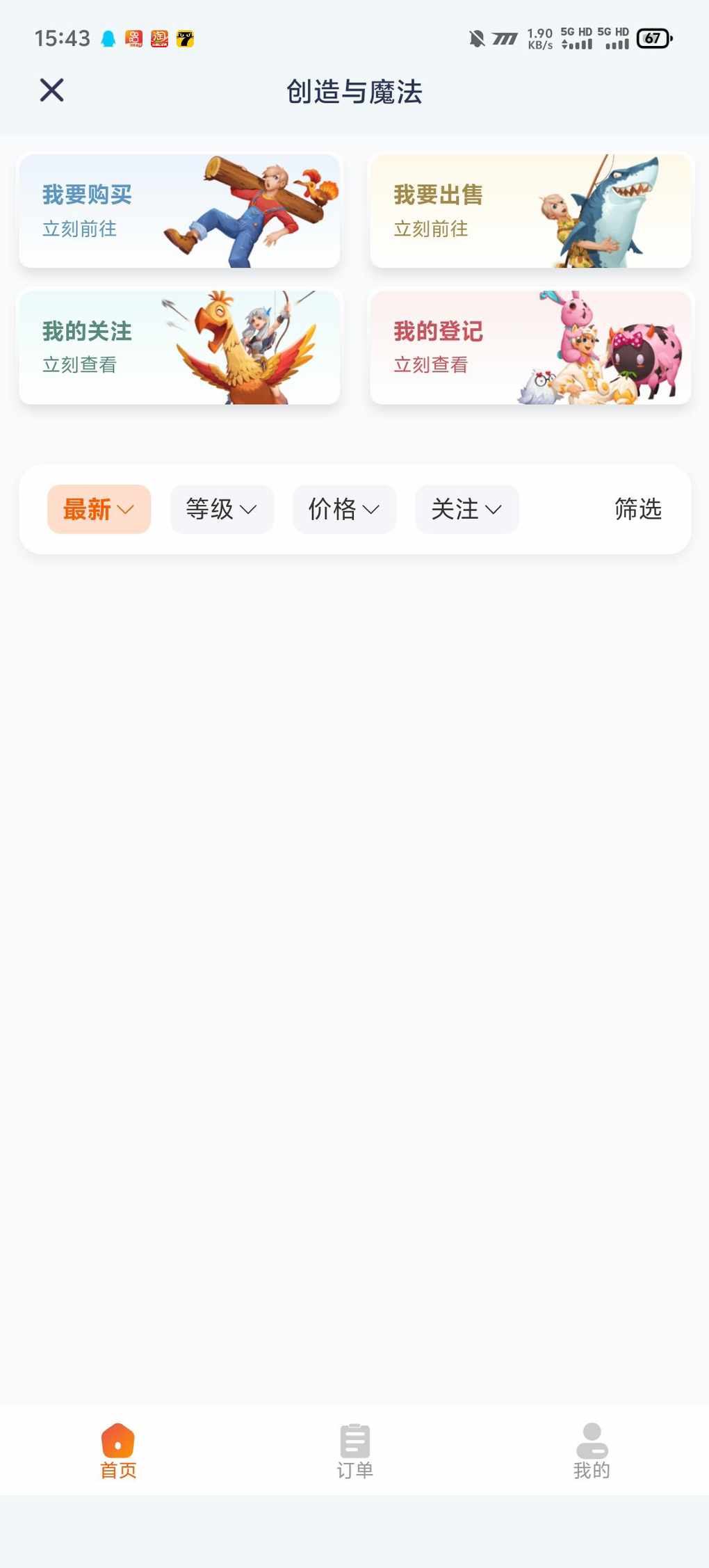This screenshot has width=709, height=1568.
Task: Open the 筛选 filter options
Action: pyautogui.click(x=637, y=509)
